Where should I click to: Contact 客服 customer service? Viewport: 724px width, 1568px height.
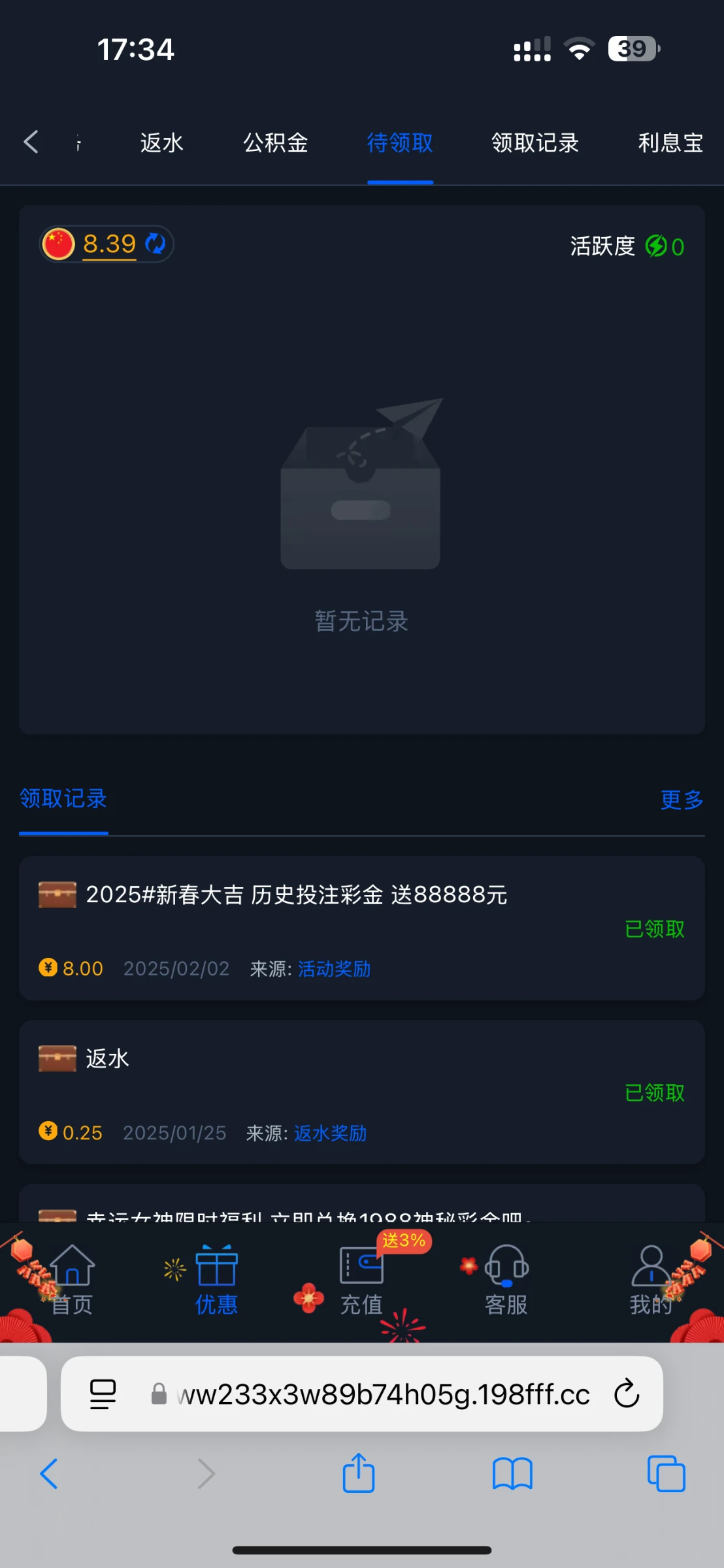pyautogui.click(x=506, y=1281)
